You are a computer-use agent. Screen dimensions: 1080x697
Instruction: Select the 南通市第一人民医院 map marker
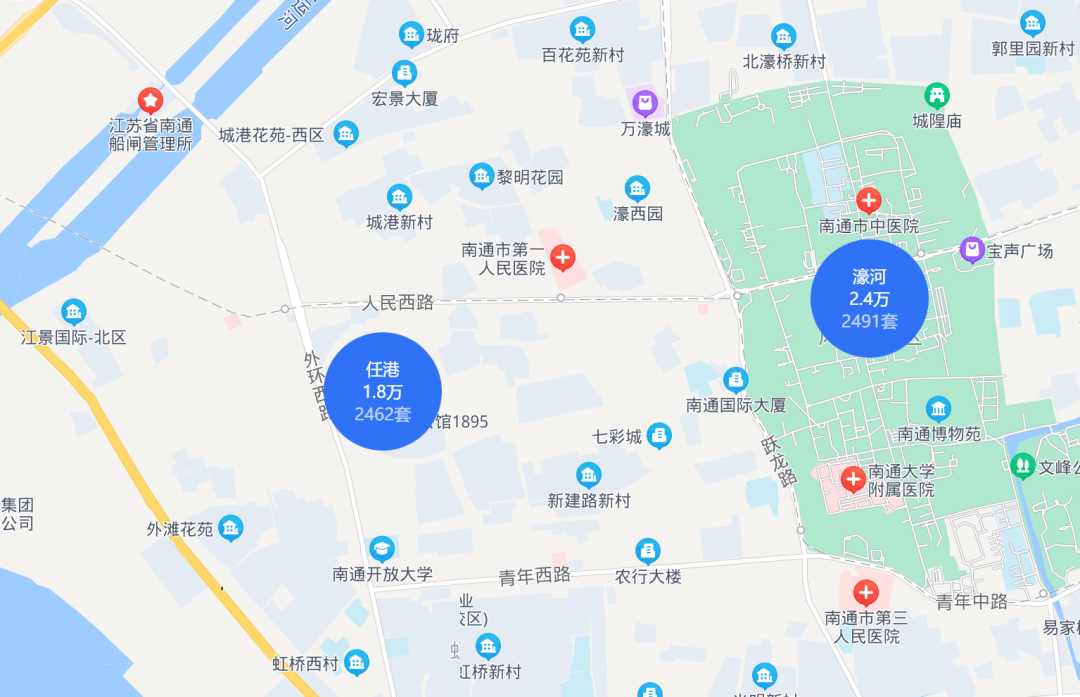(x=563, y=259)
